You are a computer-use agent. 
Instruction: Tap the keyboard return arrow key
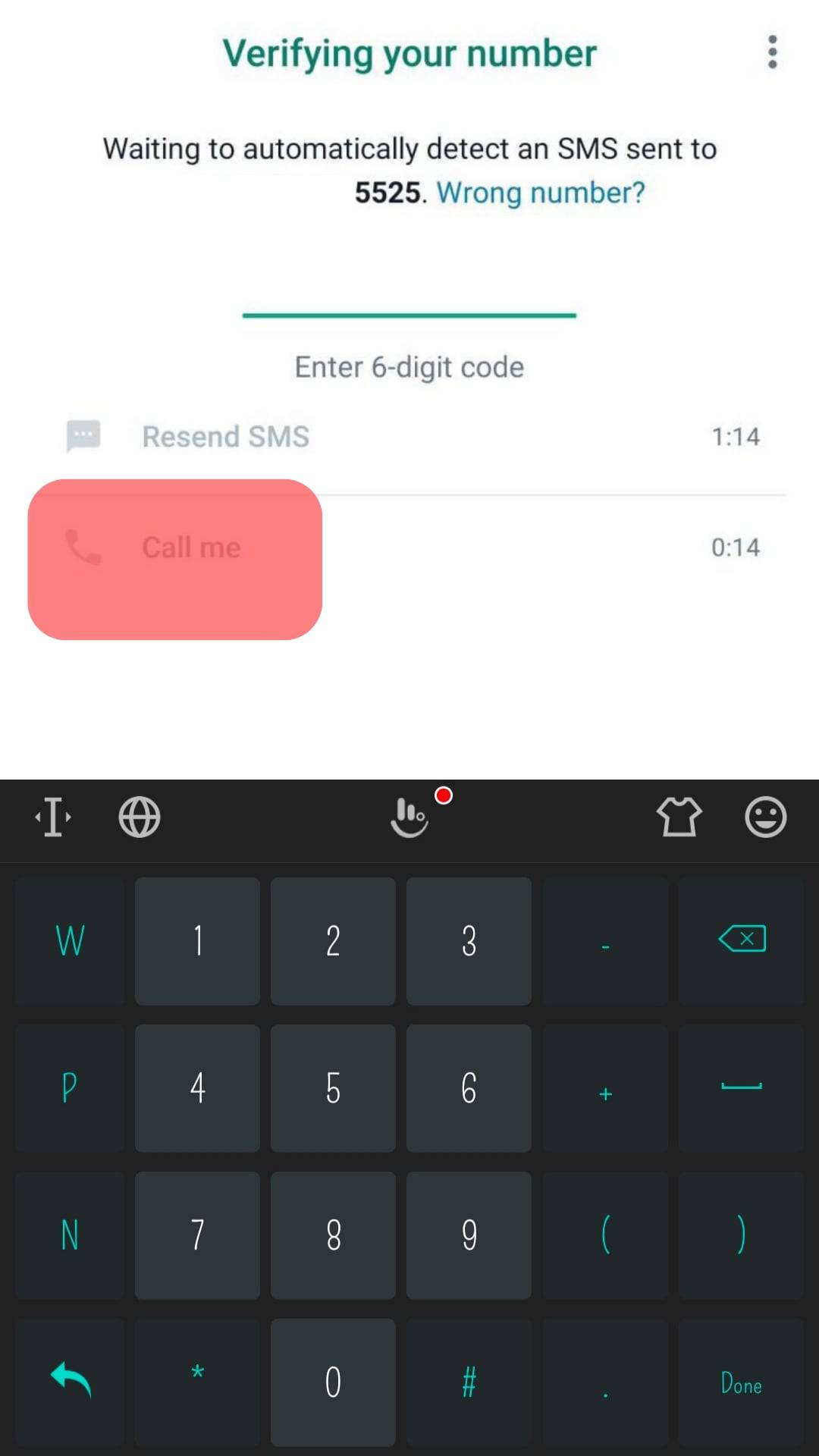(70, 1380)
